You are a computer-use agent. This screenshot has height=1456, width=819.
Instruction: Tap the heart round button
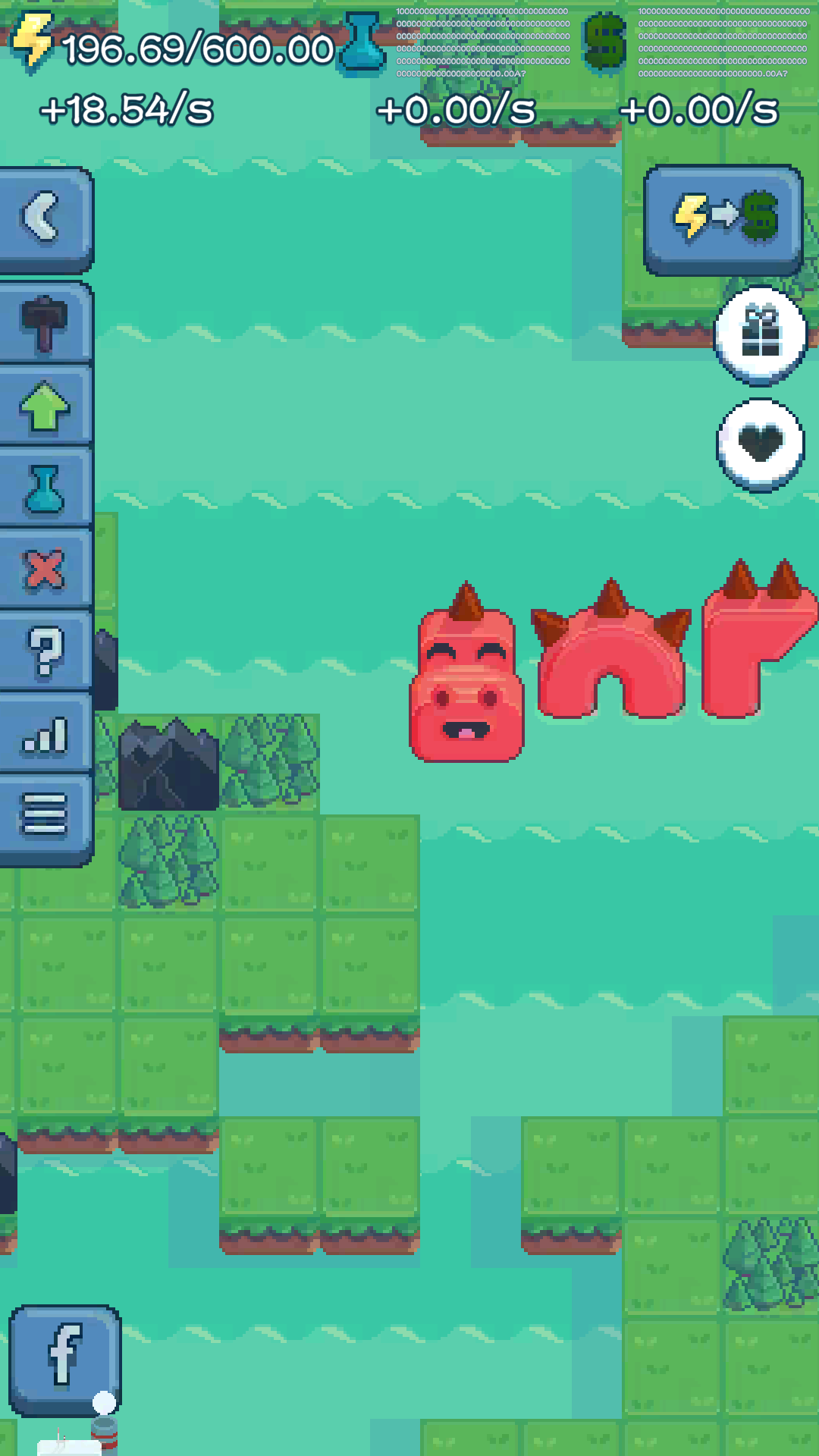click(x=761, y=443)
